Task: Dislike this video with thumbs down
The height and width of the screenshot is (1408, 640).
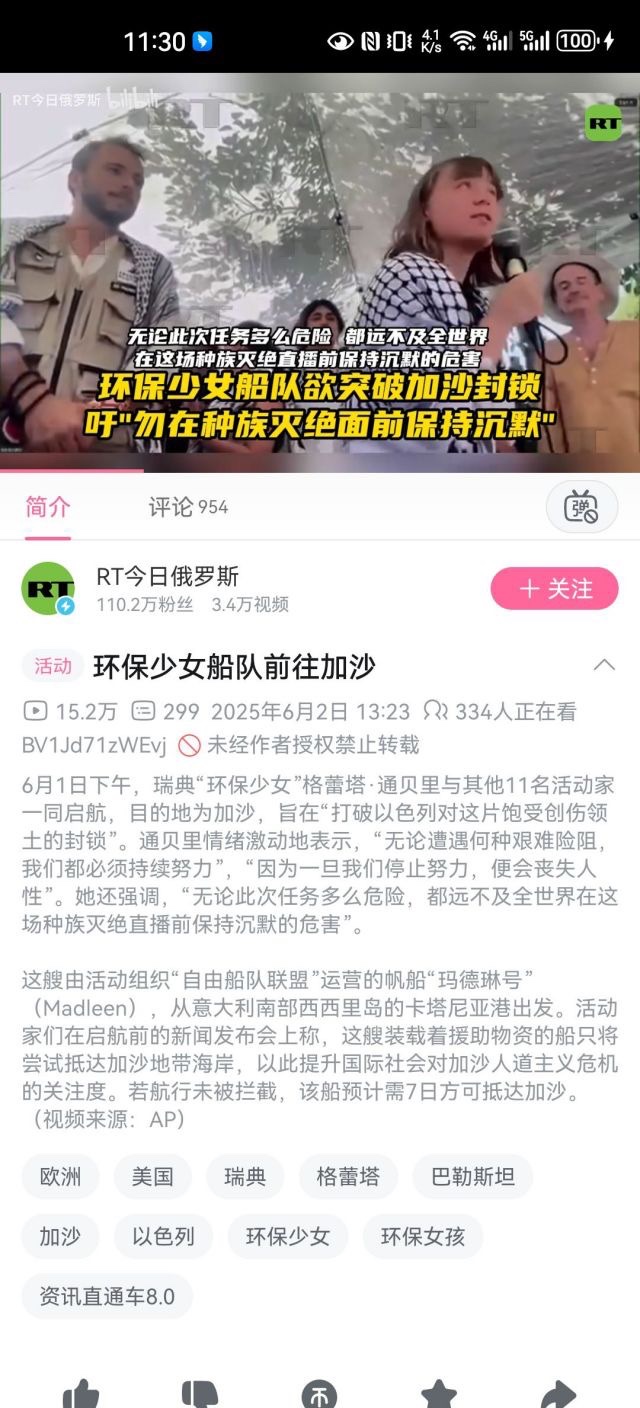Action: click(200, 1394)
